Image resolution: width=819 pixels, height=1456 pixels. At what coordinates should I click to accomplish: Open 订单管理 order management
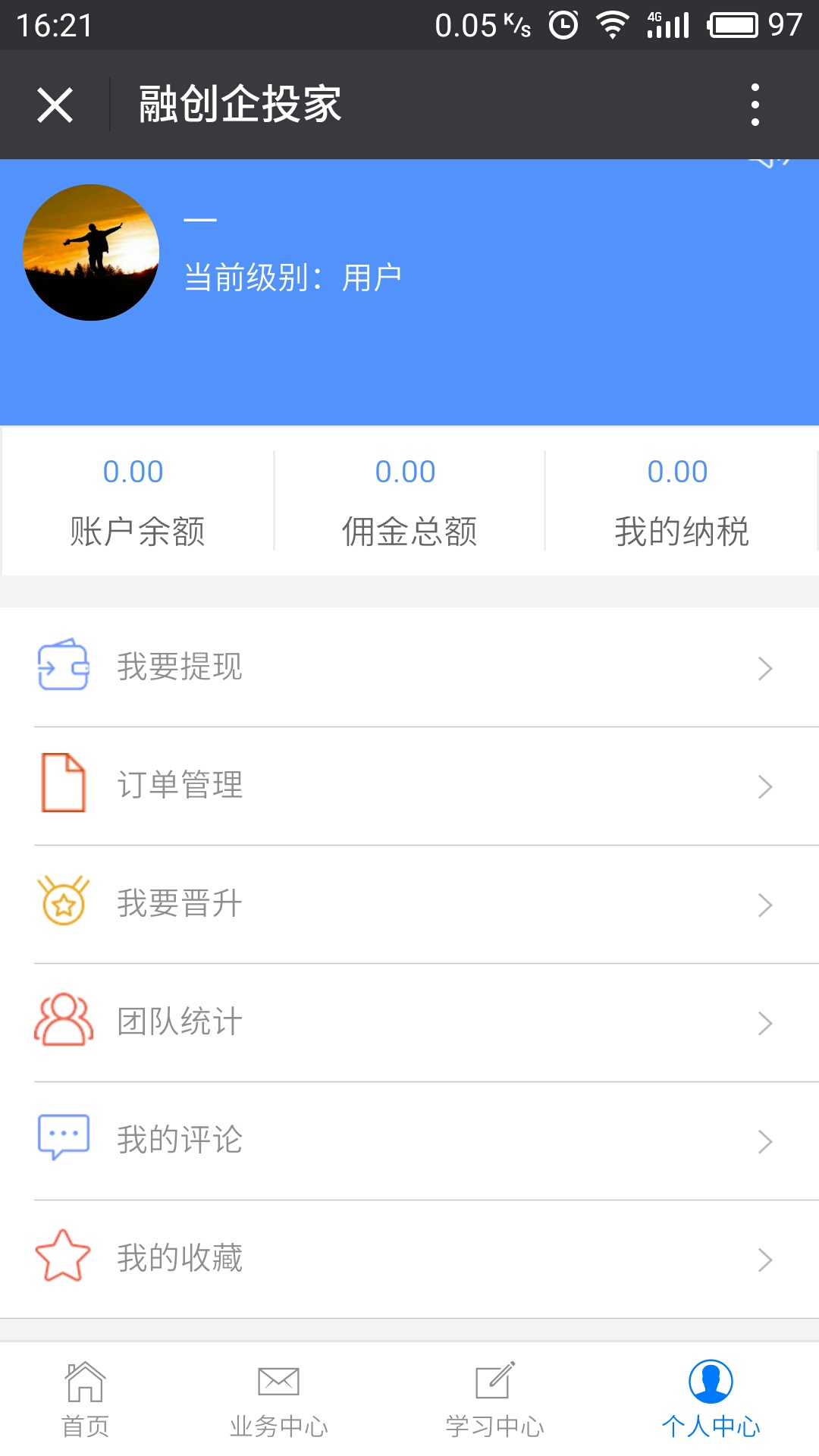(409, 785)
